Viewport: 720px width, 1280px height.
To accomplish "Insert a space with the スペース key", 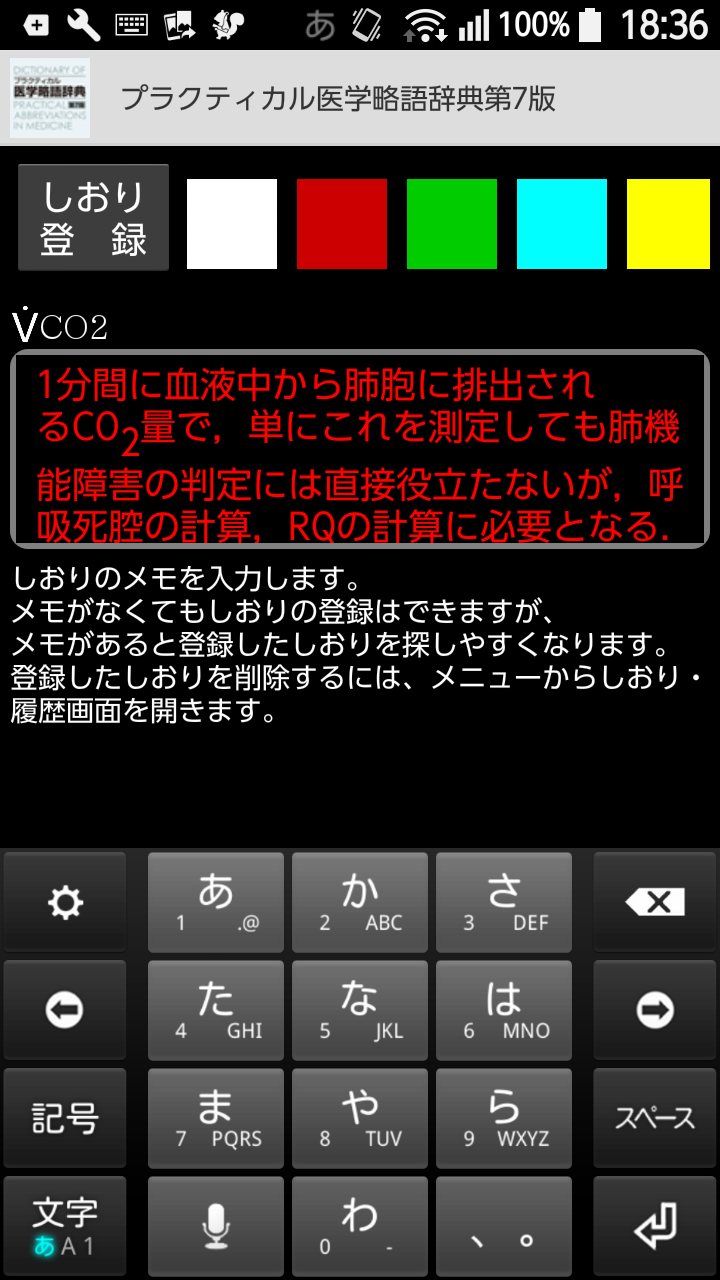I will (655, 1119).
